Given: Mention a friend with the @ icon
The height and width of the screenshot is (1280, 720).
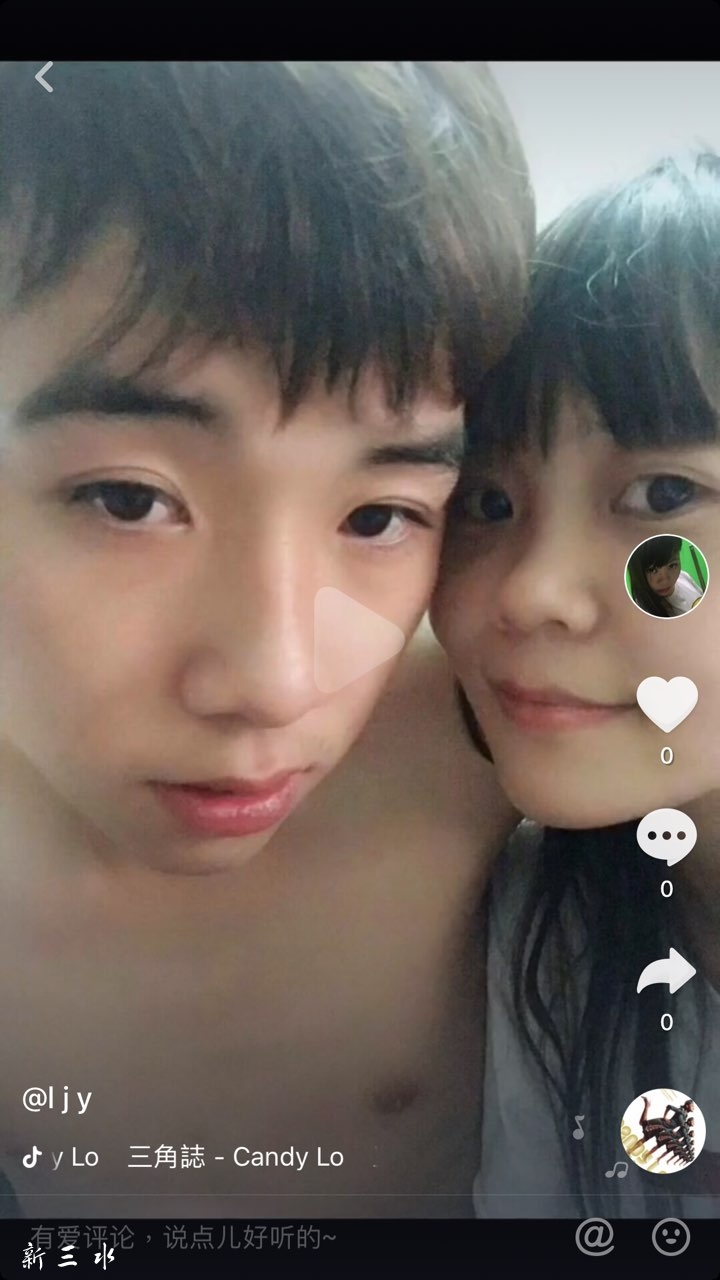Looking at the screenshot, I should 594,1237.
